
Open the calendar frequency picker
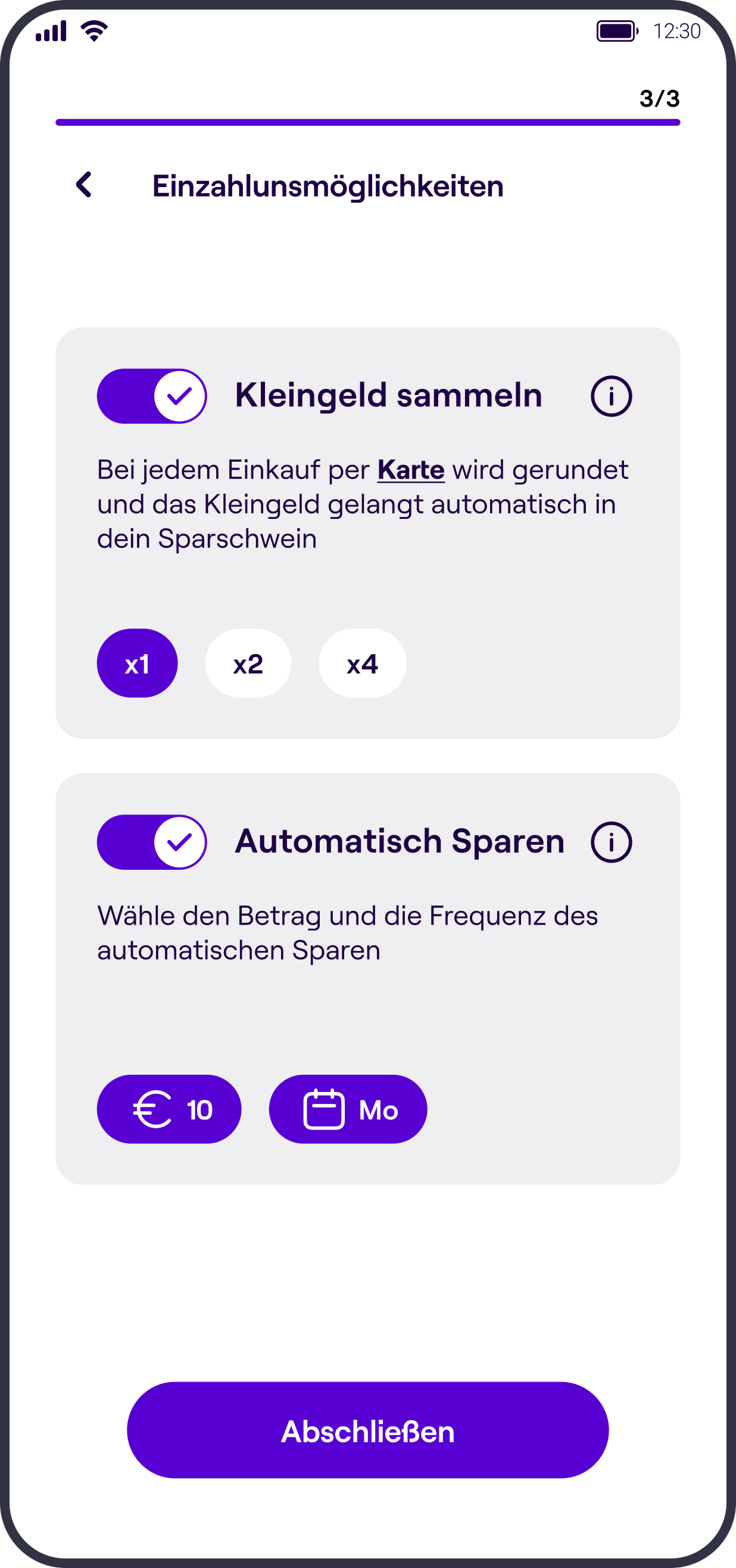[x=323, y=1109]
